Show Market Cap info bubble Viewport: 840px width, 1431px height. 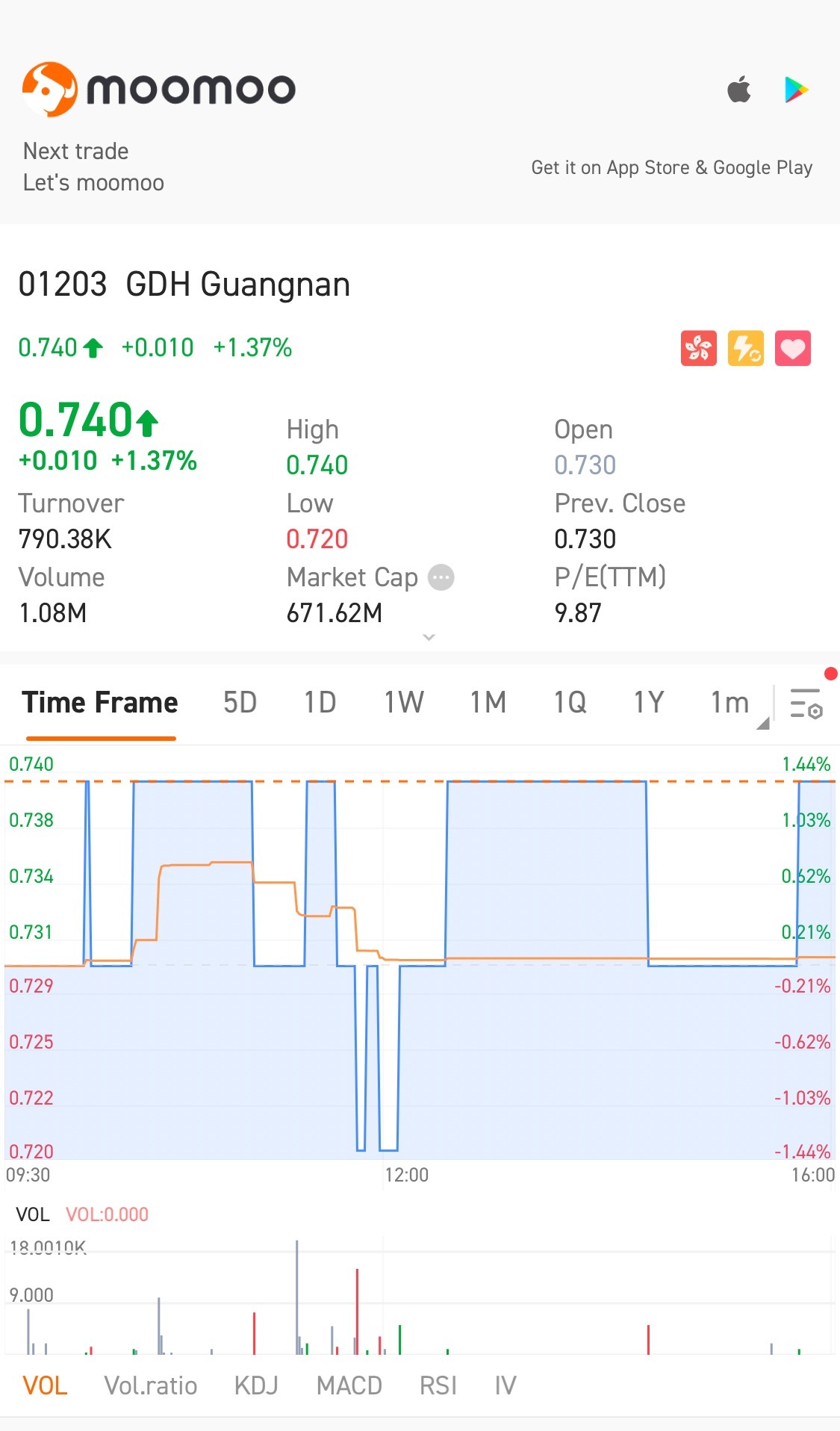coord(441,577)
